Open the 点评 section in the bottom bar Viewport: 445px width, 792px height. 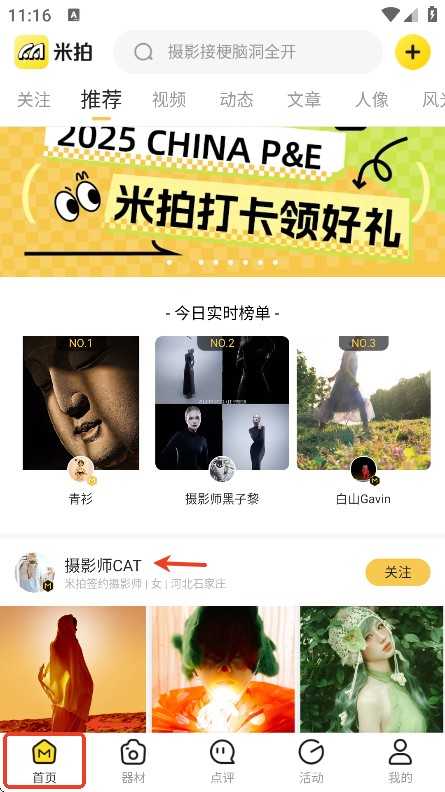pyautogui.click(x=222, y=762)
